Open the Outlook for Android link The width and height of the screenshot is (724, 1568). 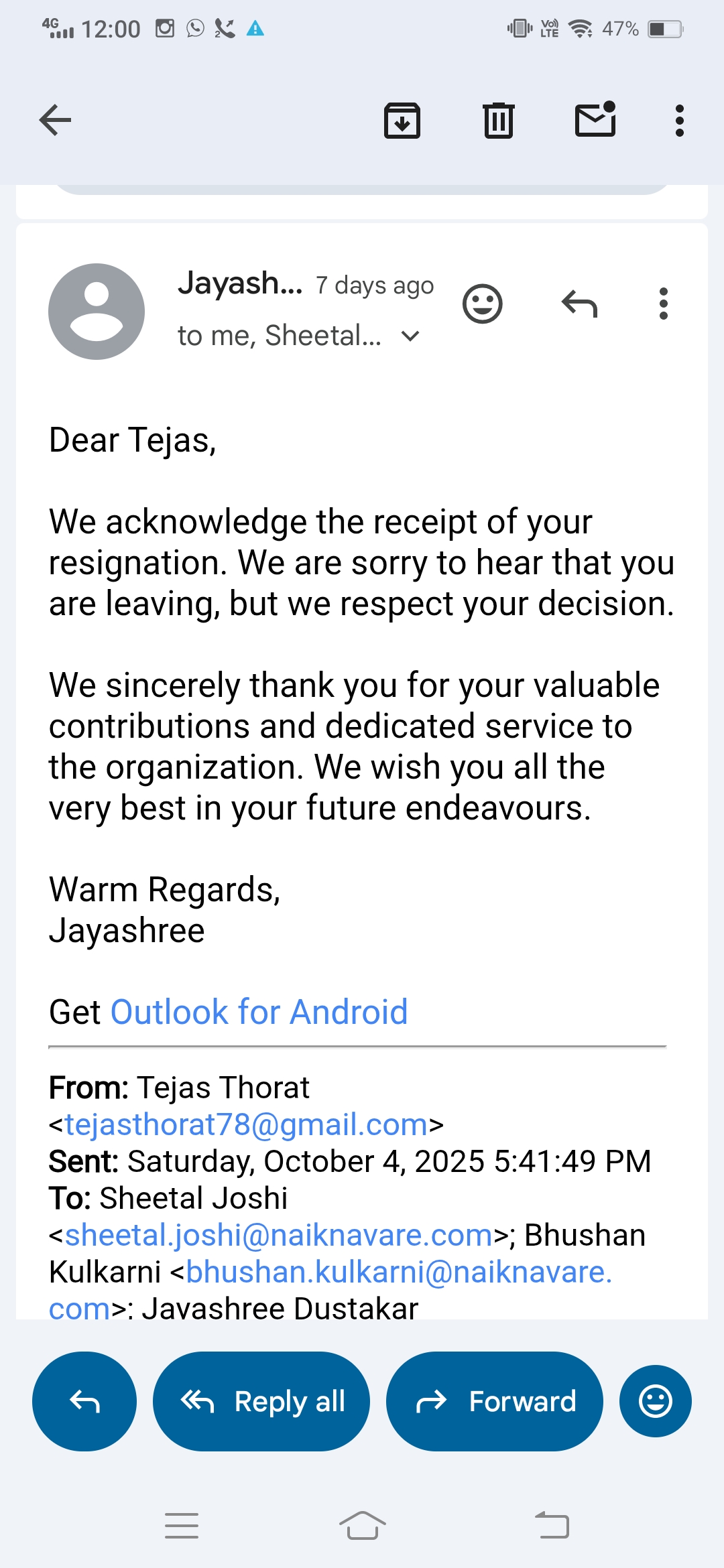point(259,1012)
